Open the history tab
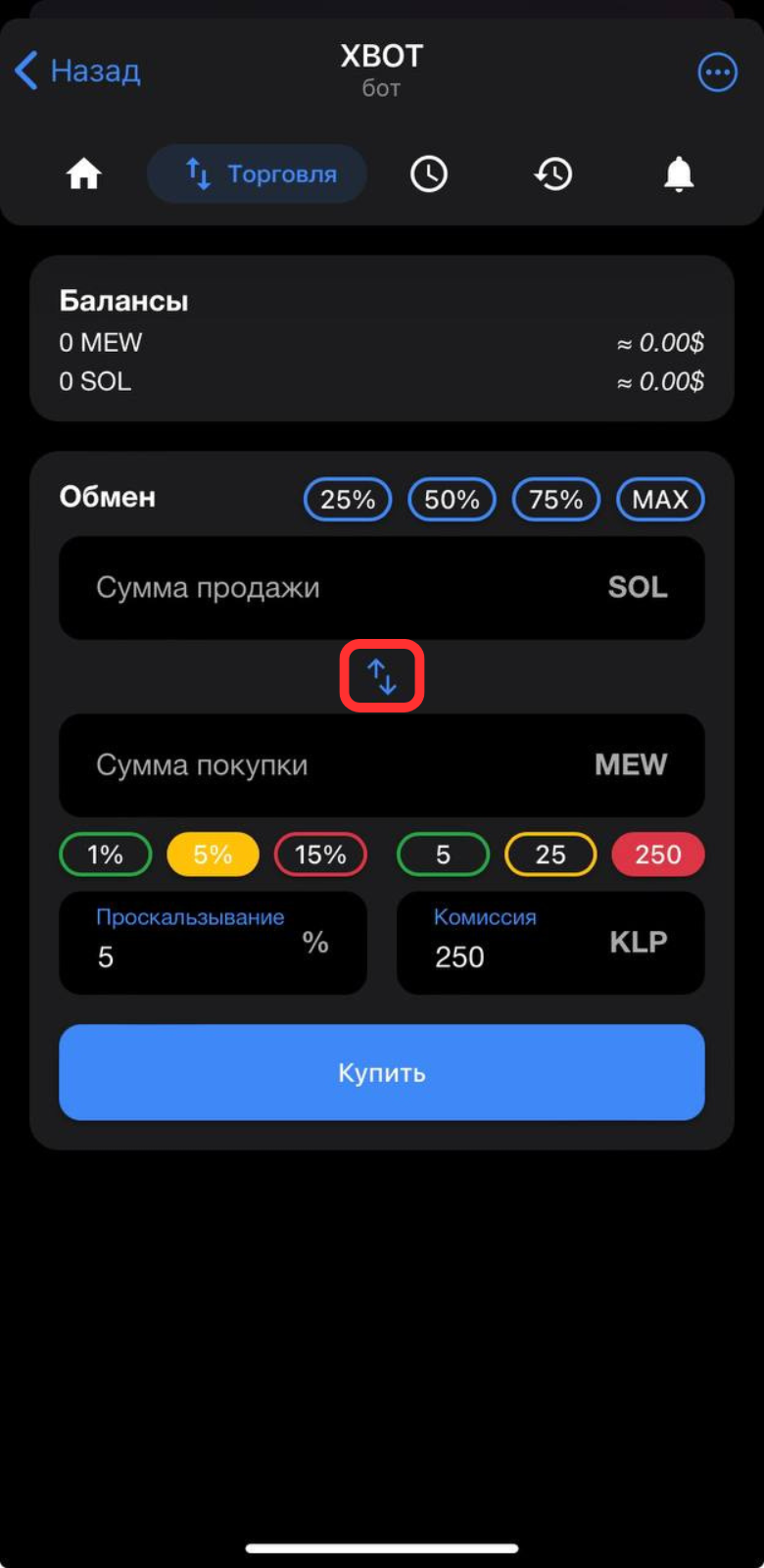The height and width of the screenshot is (1568, 764). click(553, 174)
